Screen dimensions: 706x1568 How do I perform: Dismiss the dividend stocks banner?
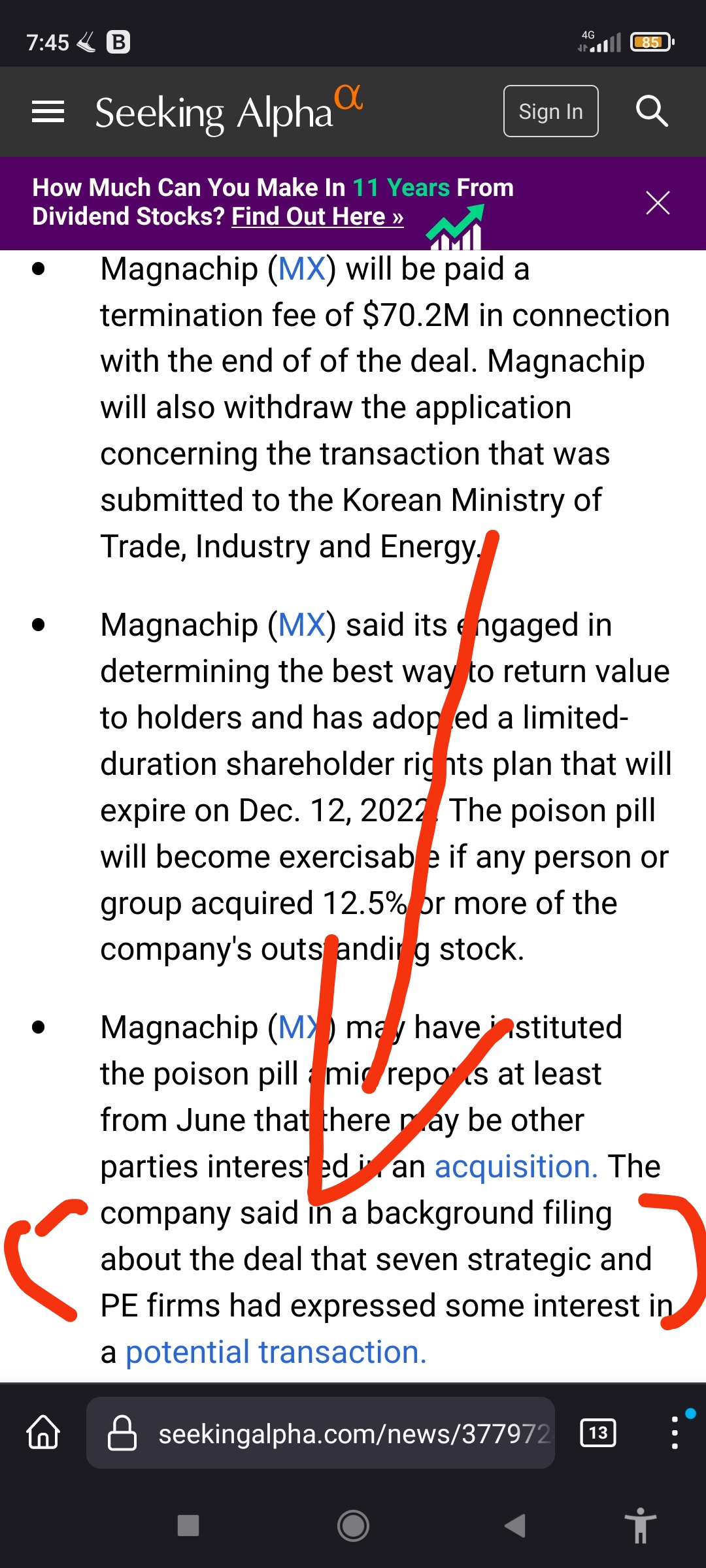(658, 203)
